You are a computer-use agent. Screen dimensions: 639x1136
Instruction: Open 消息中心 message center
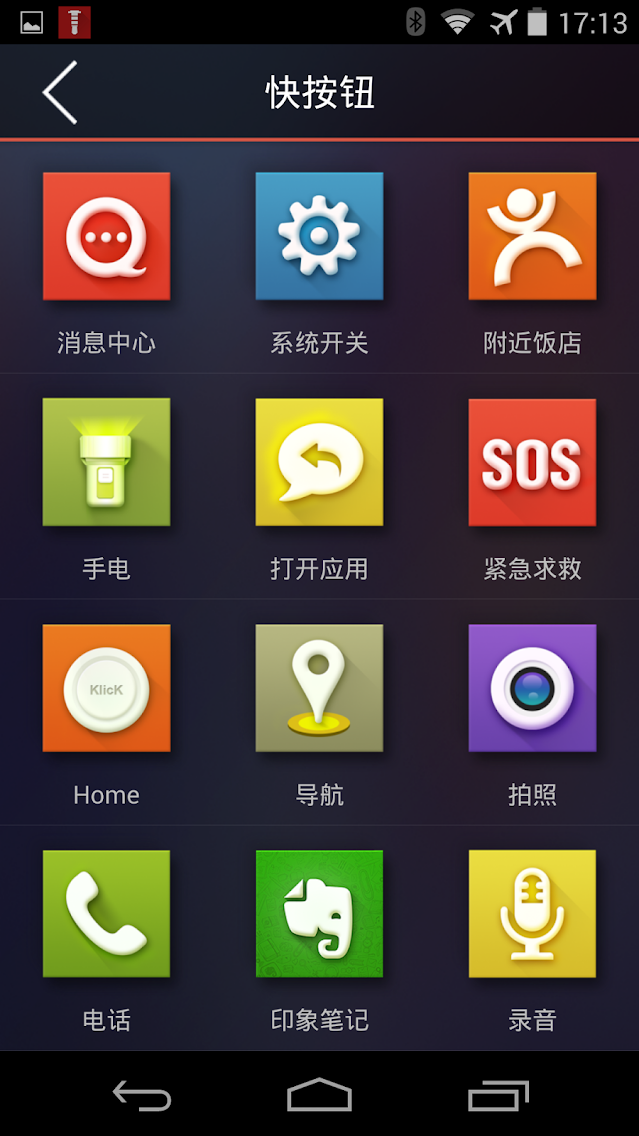106,237
